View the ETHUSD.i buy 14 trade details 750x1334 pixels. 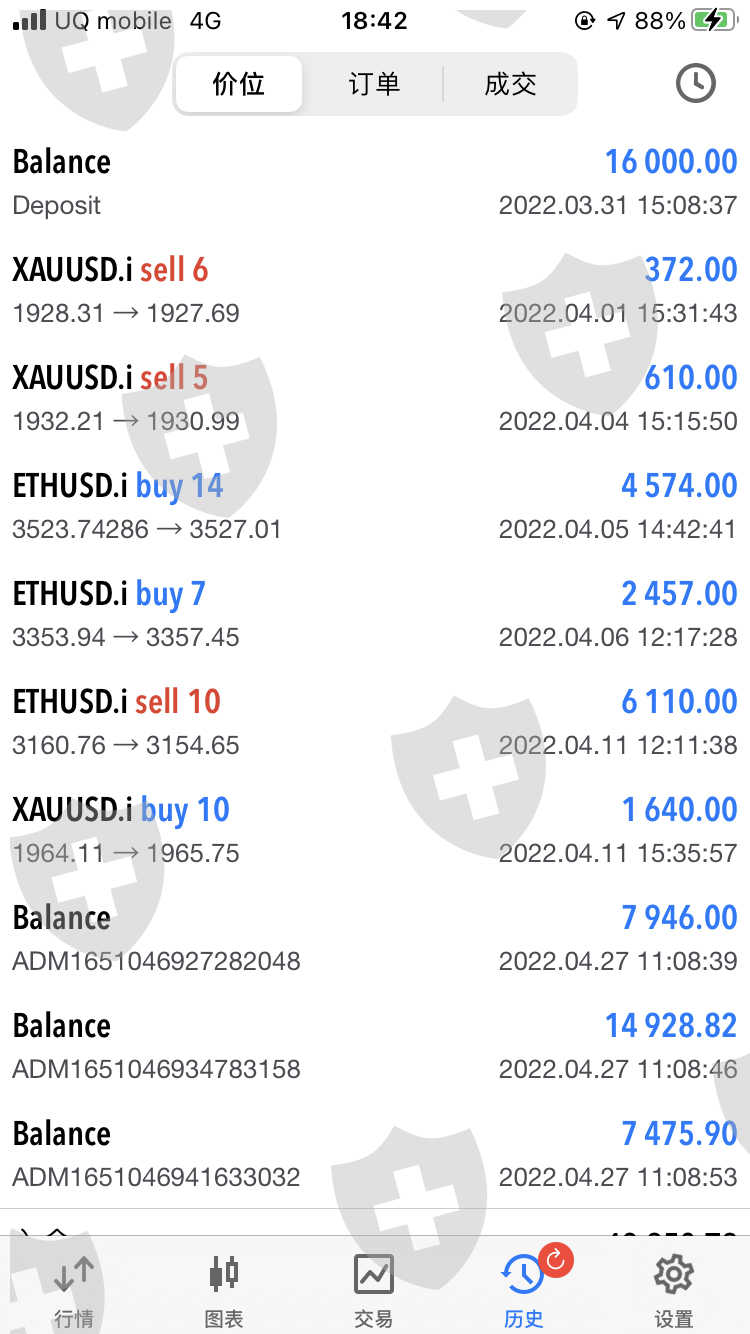(375, 506)
